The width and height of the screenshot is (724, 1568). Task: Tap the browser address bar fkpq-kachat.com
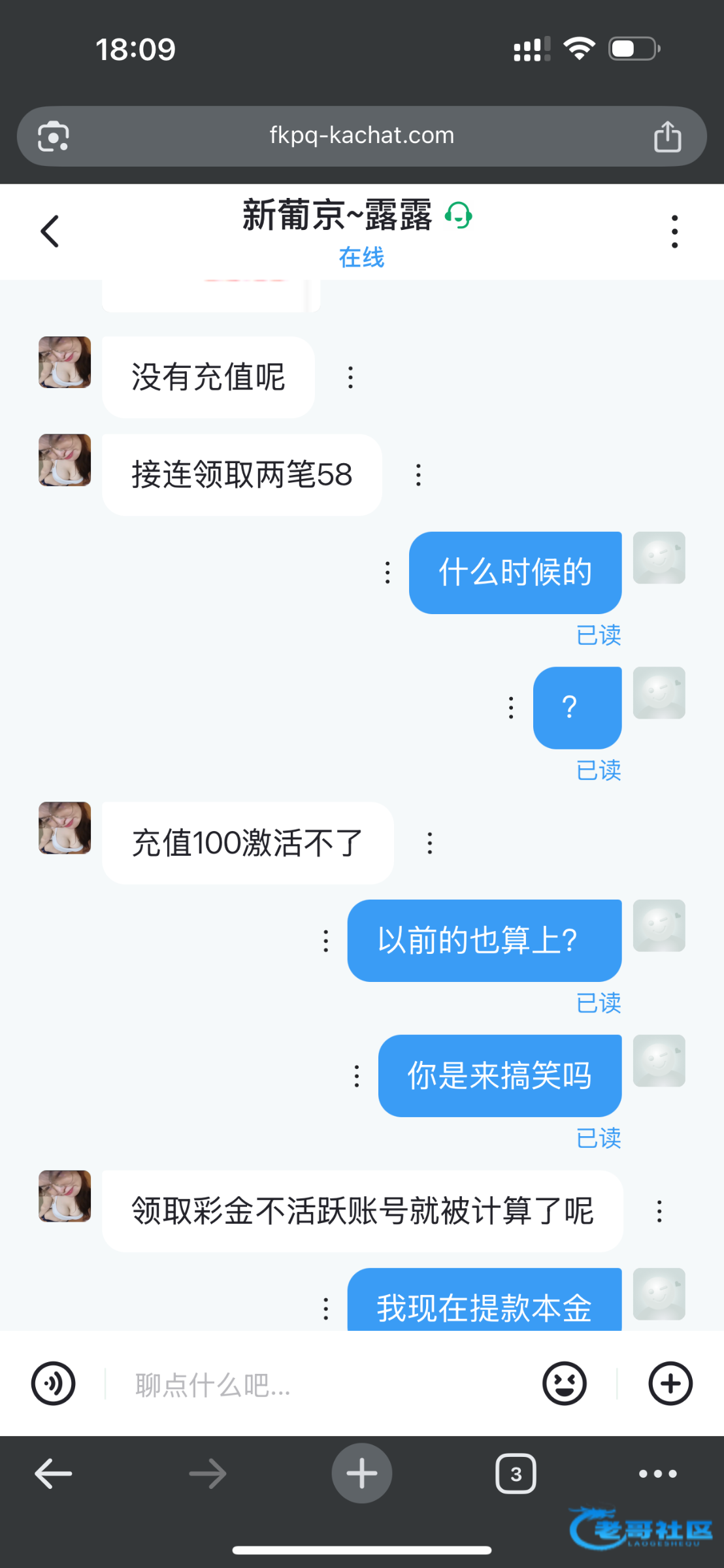pyautogui.click(x=361, y=136)
